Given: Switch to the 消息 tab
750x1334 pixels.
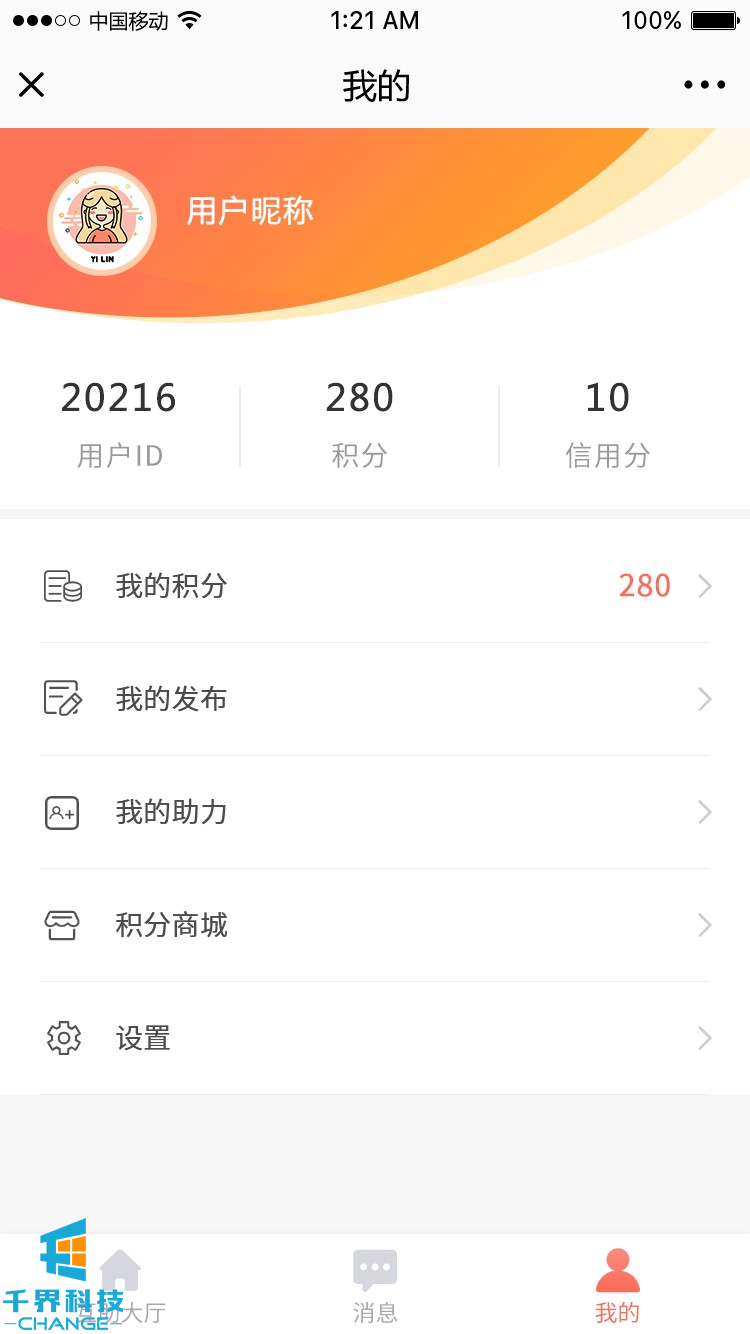Looking at the screenshot, I should click(x=375, y=1287).
